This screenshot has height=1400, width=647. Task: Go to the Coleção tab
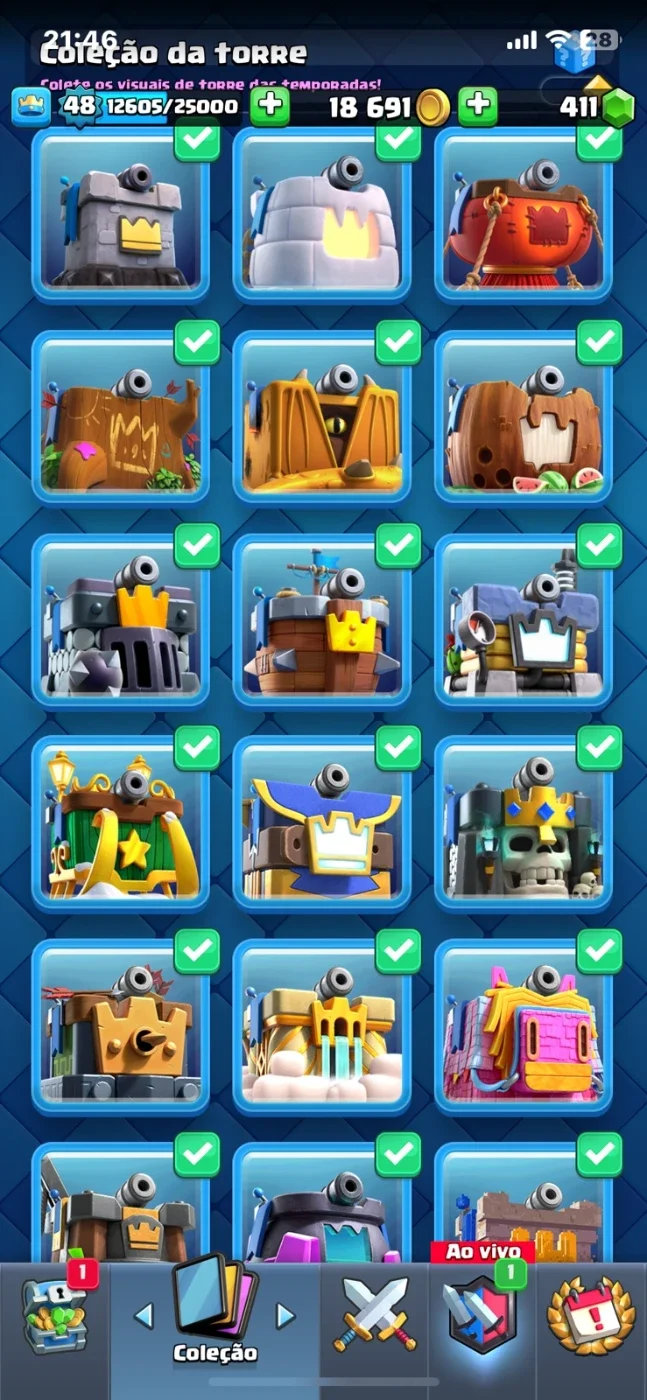coord(215,1310)
